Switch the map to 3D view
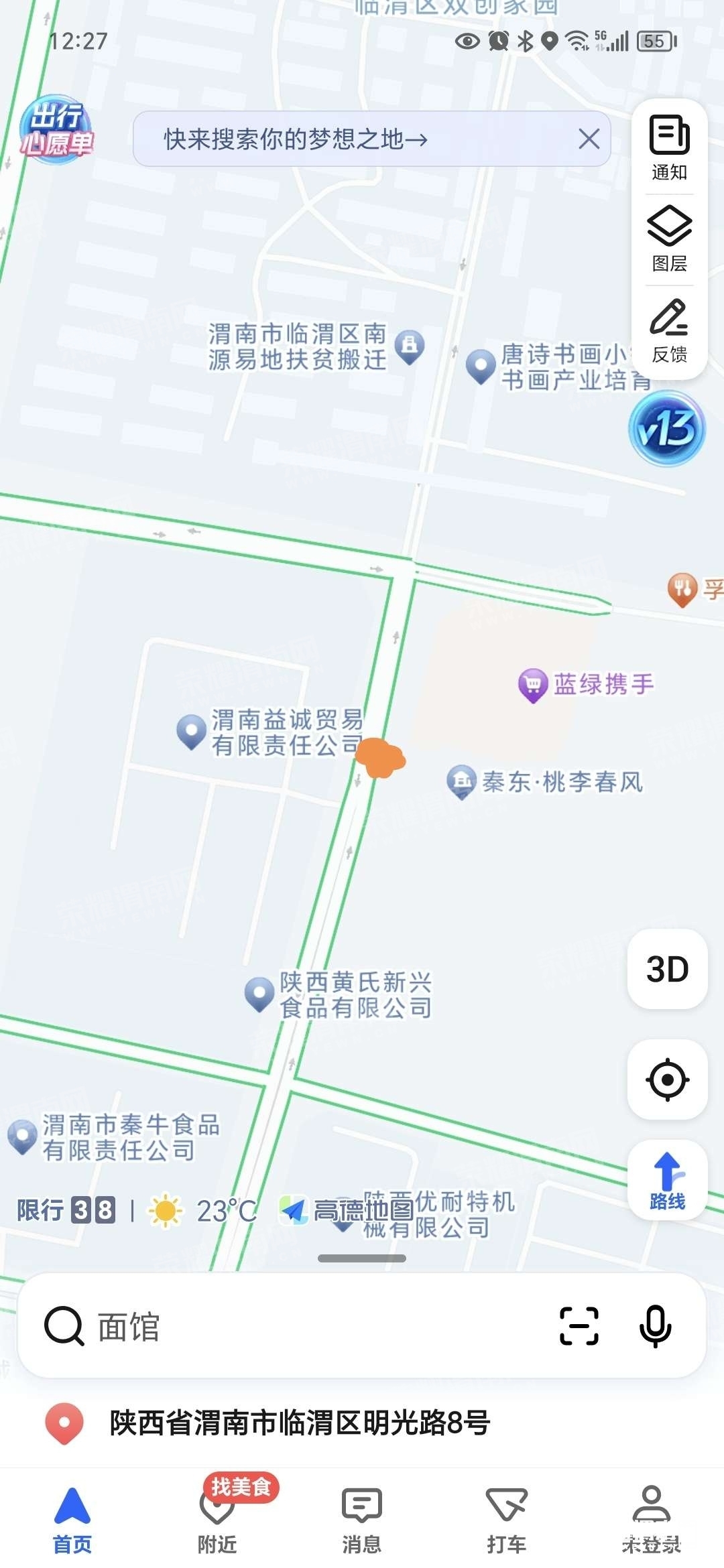 coord(667,969)
